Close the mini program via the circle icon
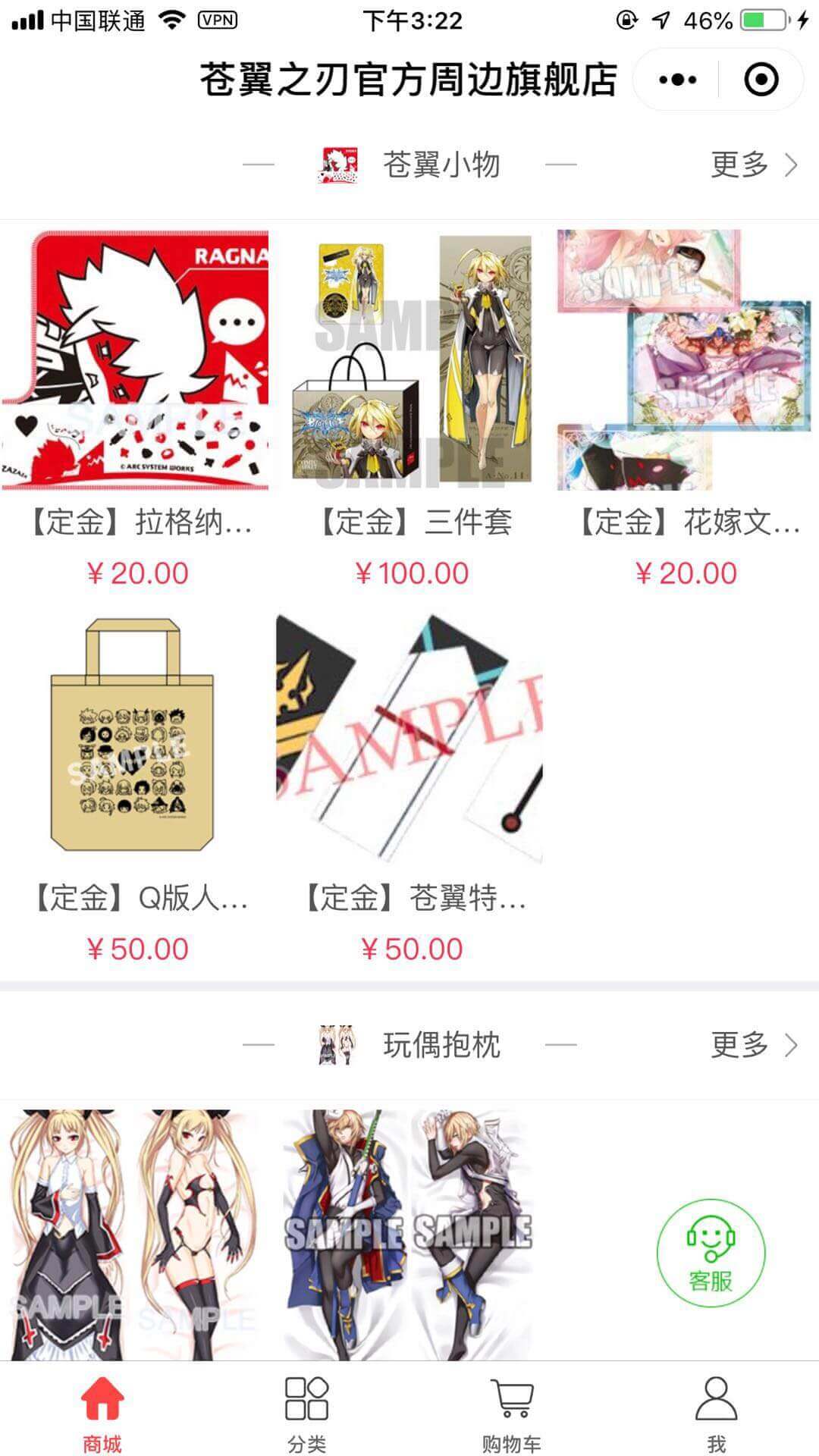Viewport: 819px width, 1456px height. 761,80
